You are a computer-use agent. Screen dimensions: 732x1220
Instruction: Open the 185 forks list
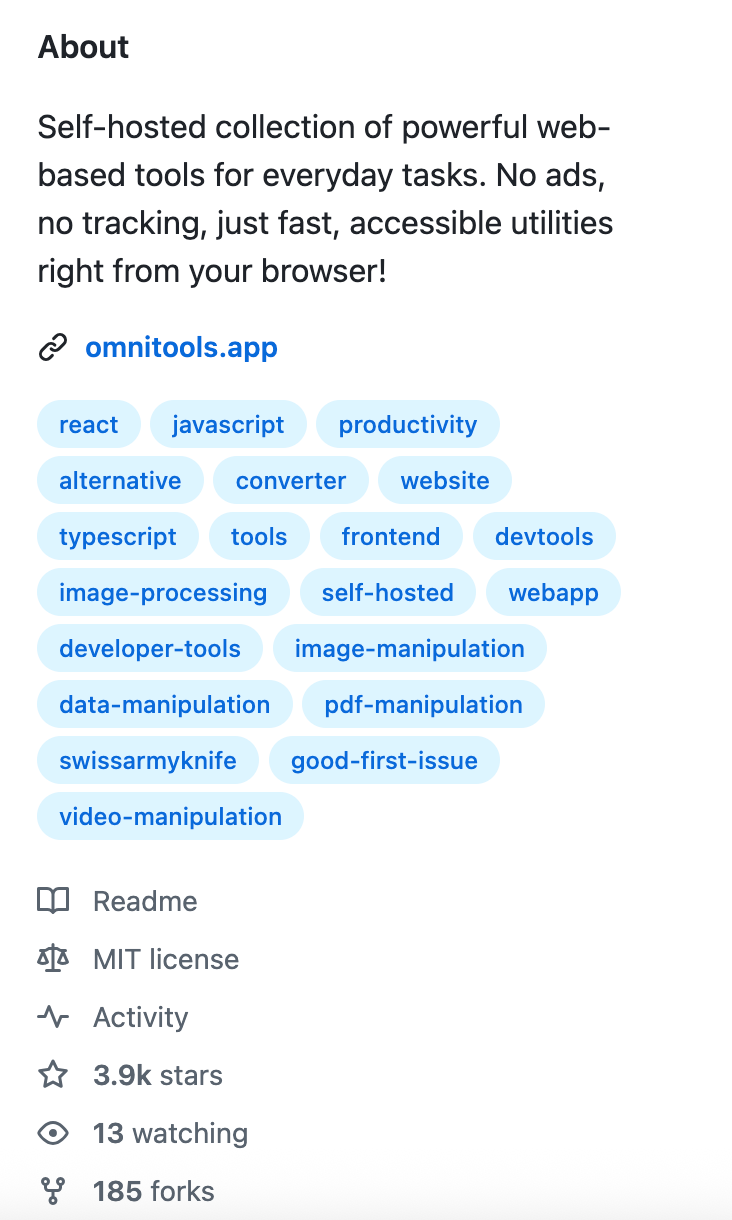click(x=153, y=1191)
